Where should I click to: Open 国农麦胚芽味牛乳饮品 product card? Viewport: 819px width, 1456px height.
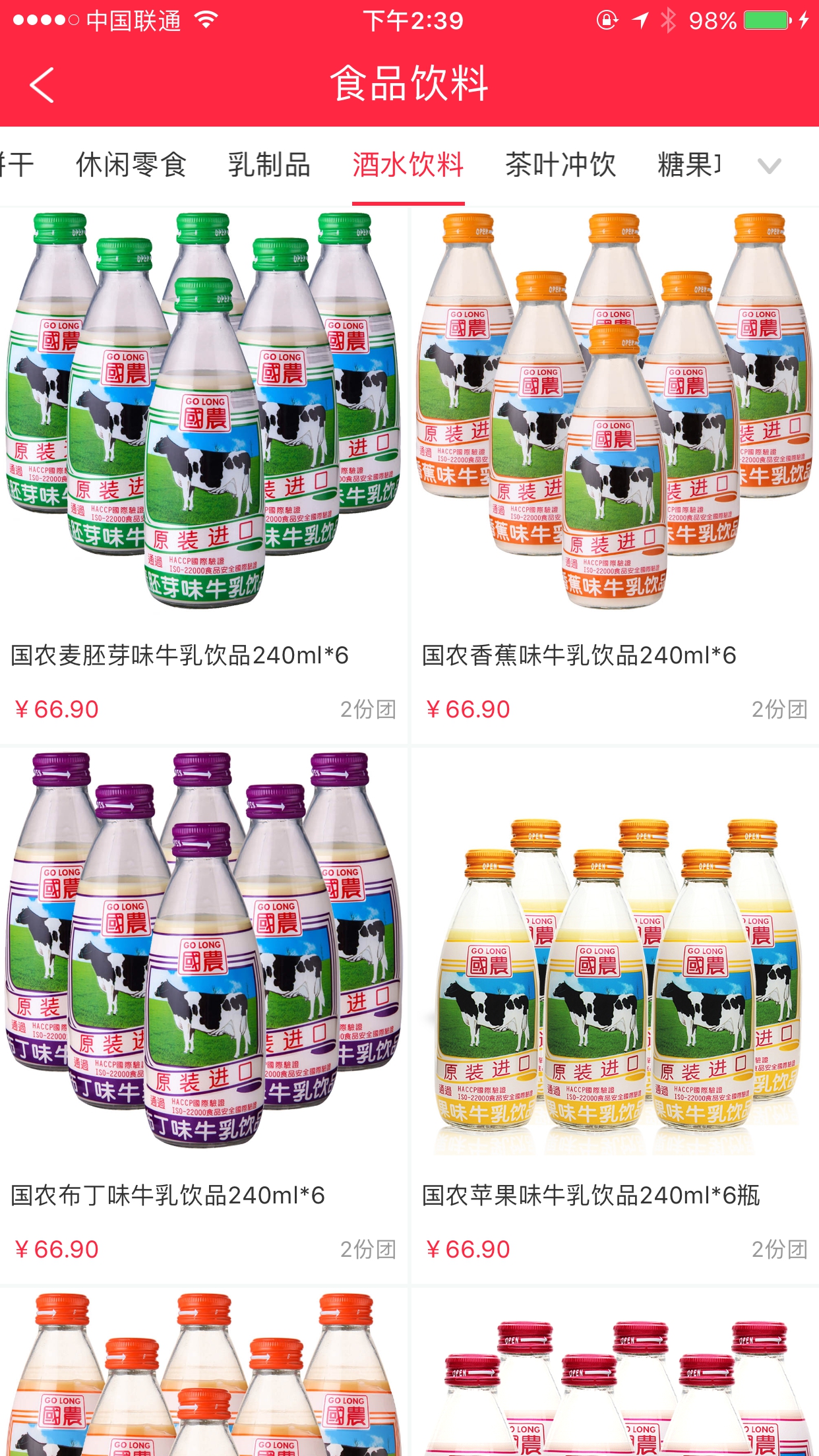point(203,462)
